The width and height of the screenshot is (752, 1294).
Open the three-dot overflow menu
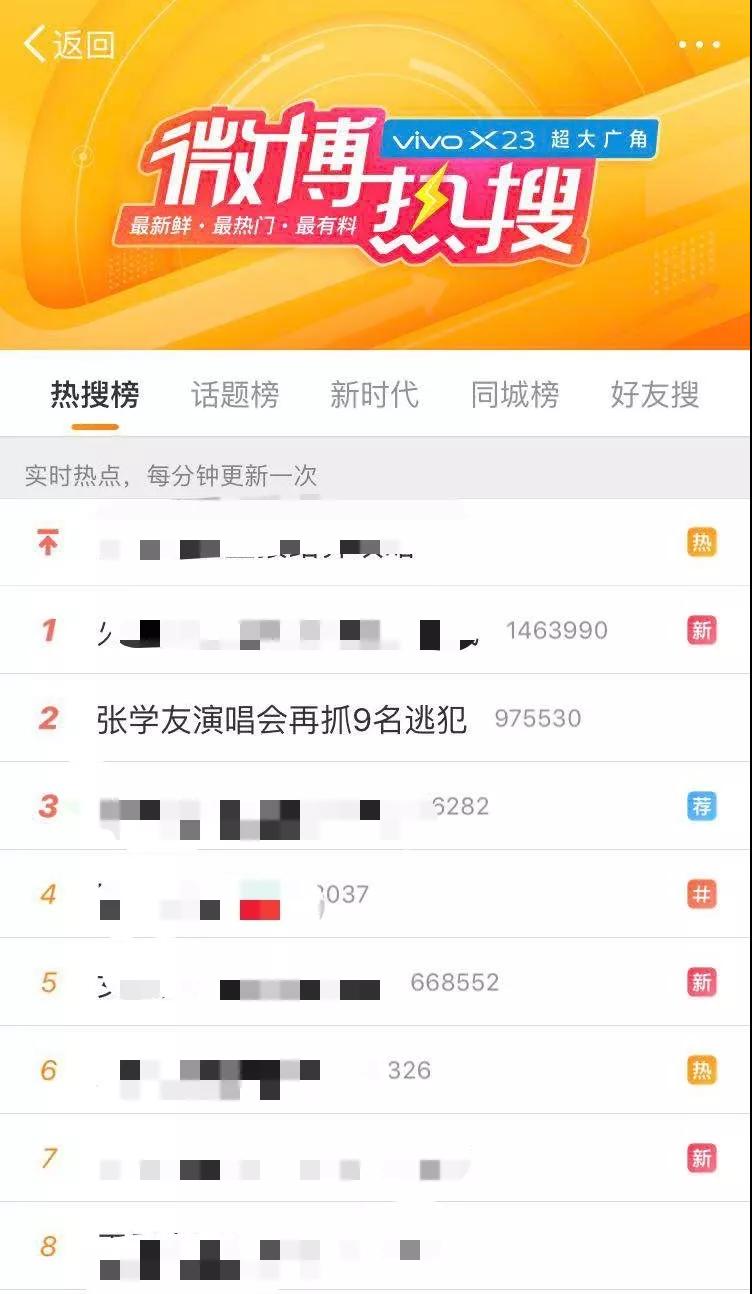coord(698,45)
